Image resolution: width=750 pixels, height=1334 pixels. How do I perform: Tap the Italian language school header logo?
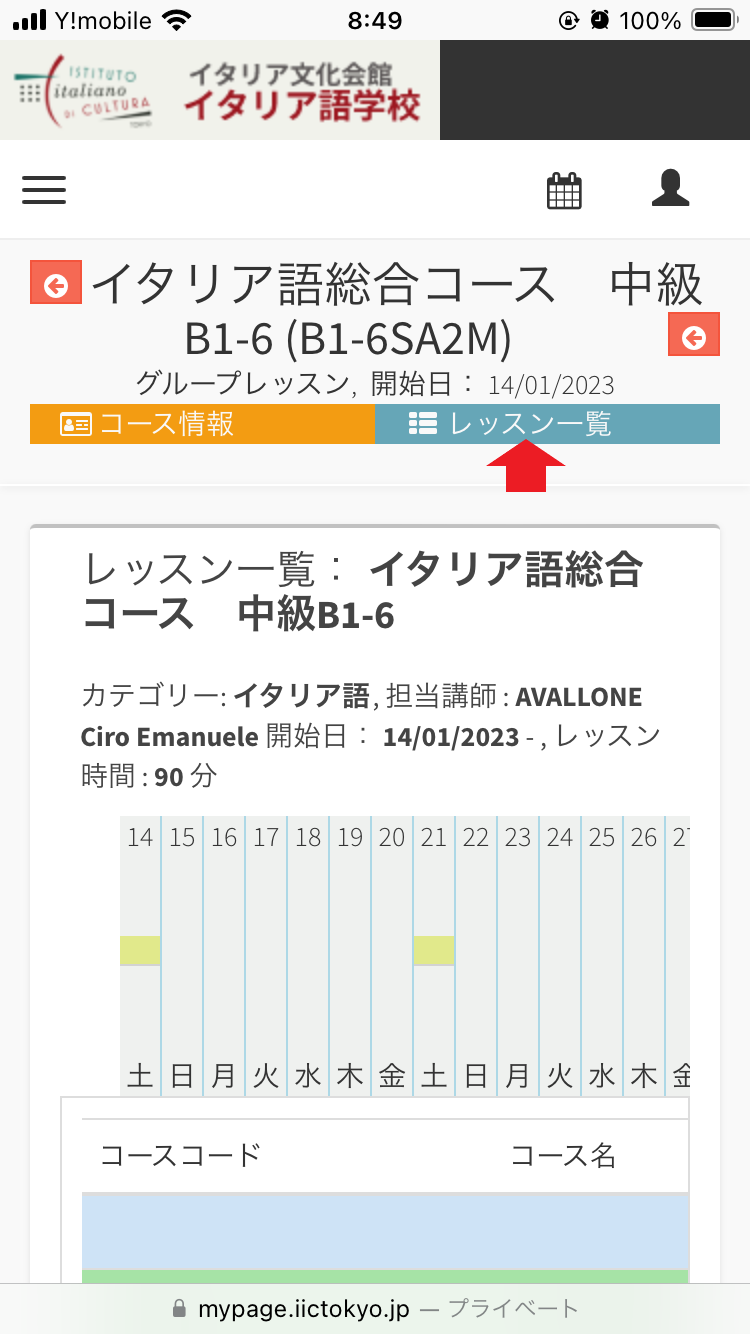(x=220, y=90)
